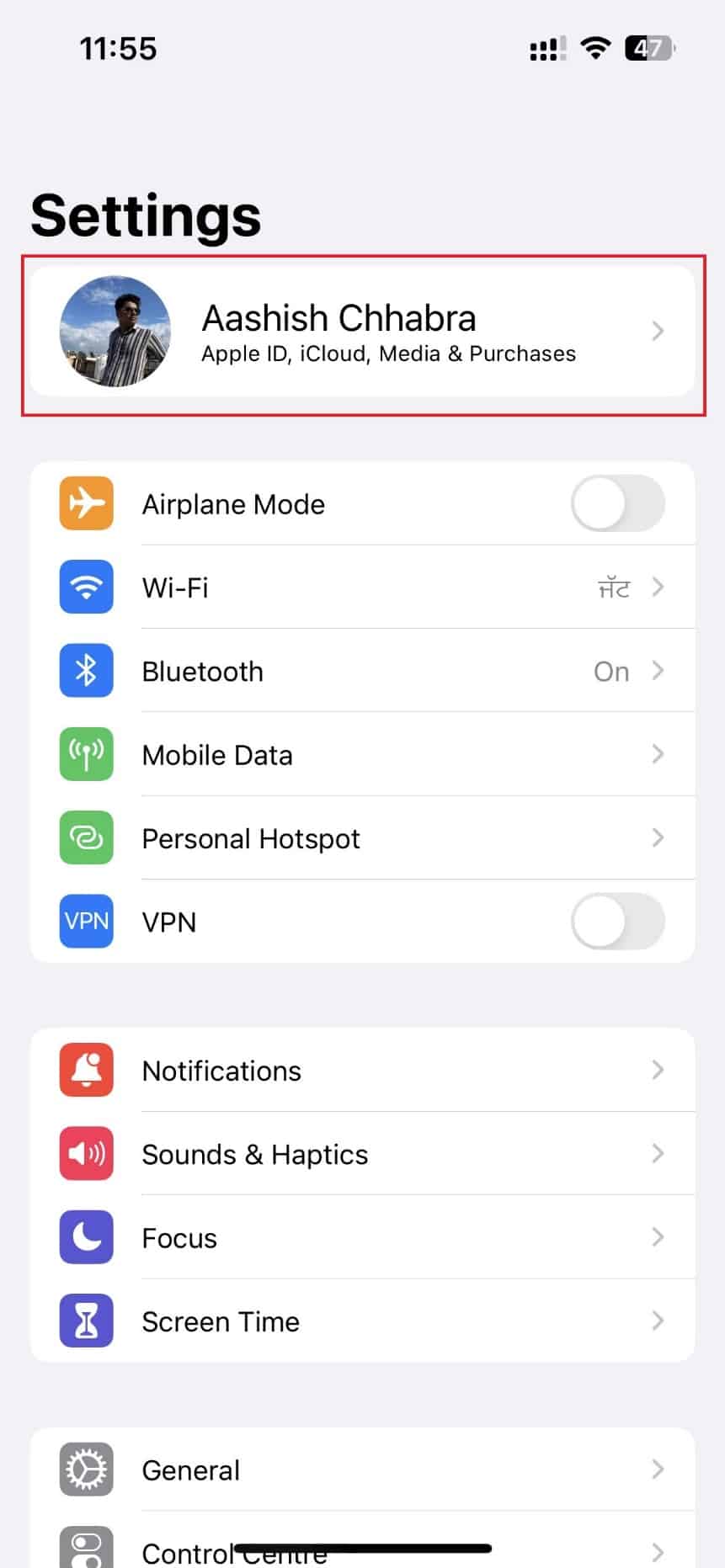The width and height of the screenshot is (725, 1568).
Task: Tap the Sounds & Haptics speaker icon
Action: tap(85, 1154)
